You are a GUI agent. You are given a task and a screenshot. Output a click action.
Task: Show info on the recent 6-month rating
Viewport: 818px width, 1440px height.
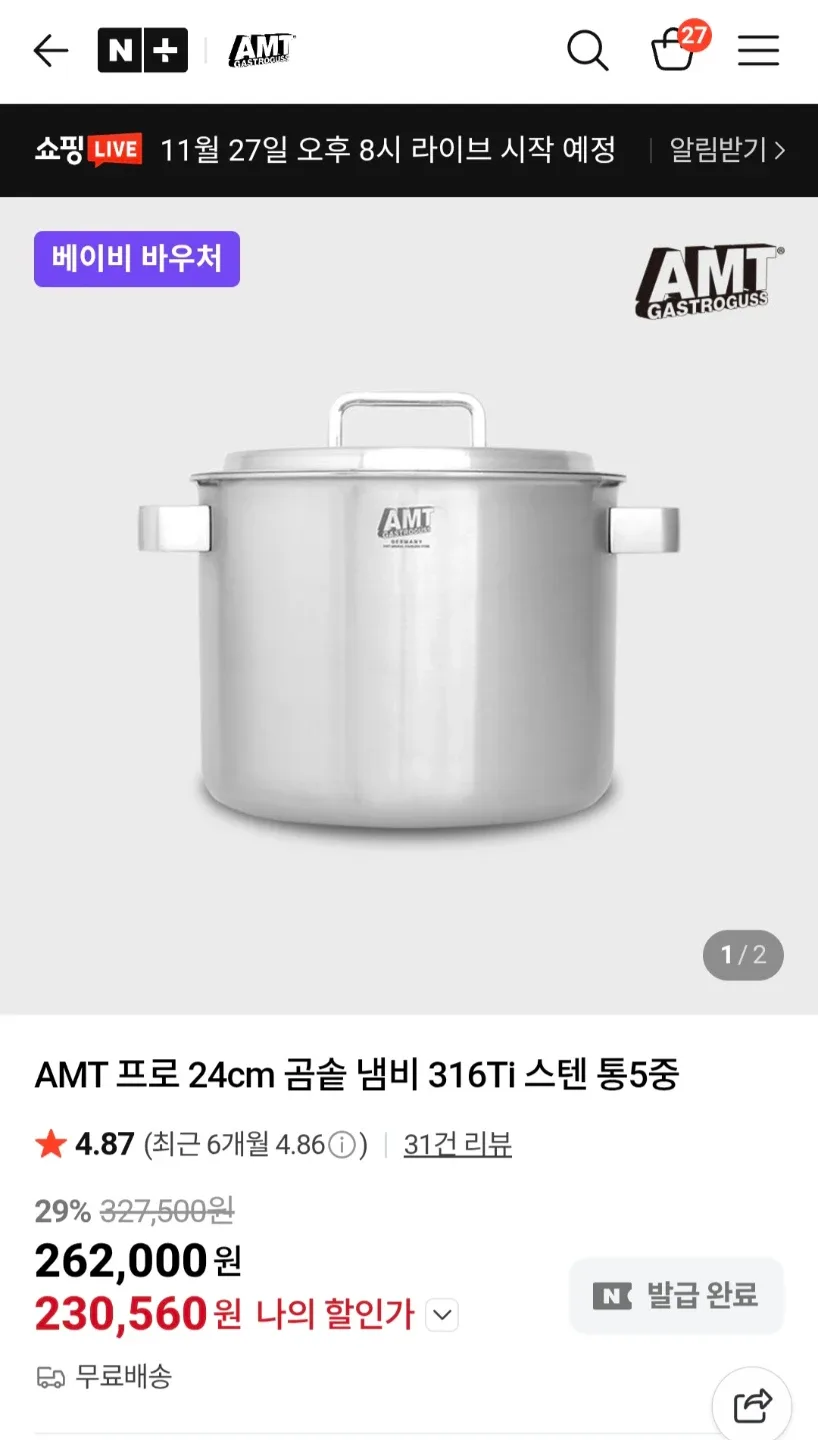[x=342, y=1145]
